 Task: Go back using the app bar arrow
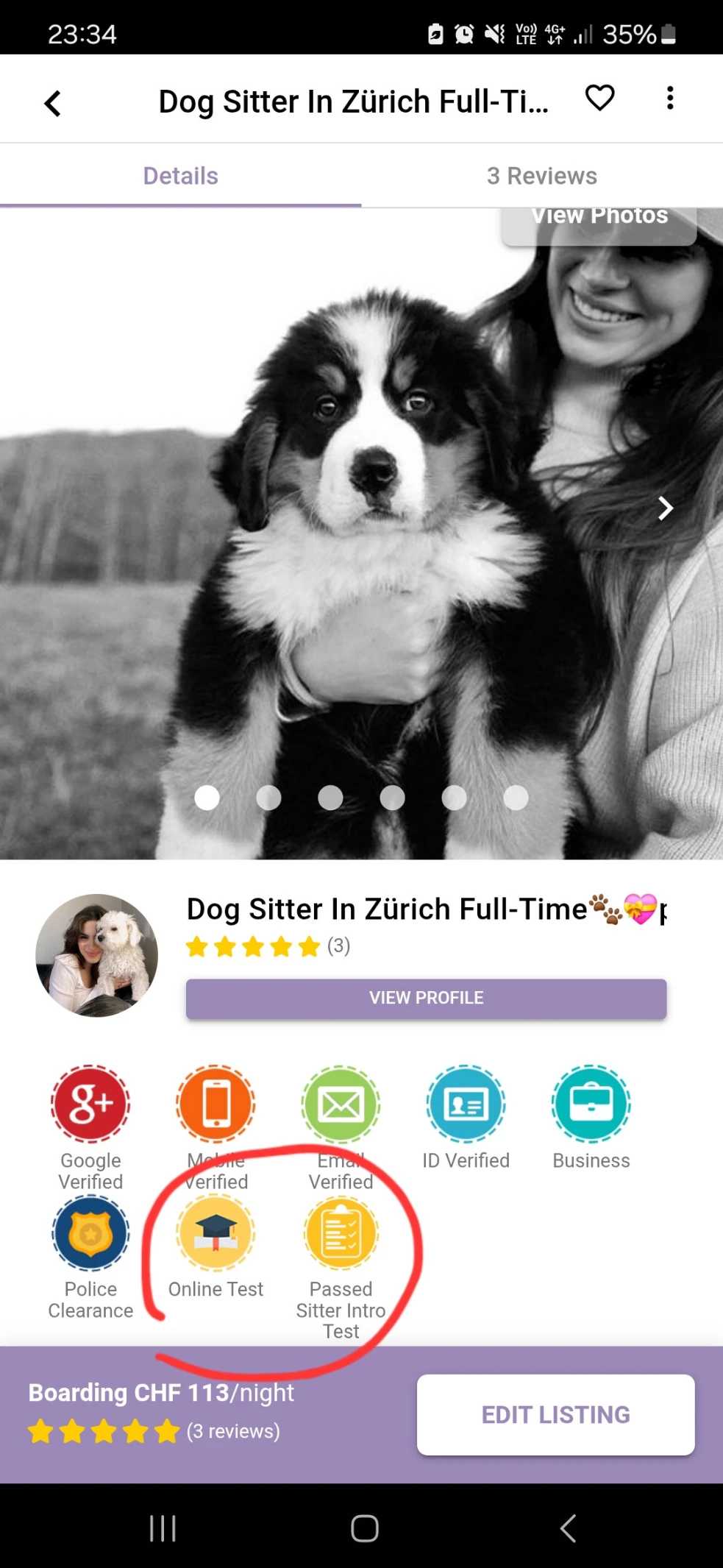52,103
